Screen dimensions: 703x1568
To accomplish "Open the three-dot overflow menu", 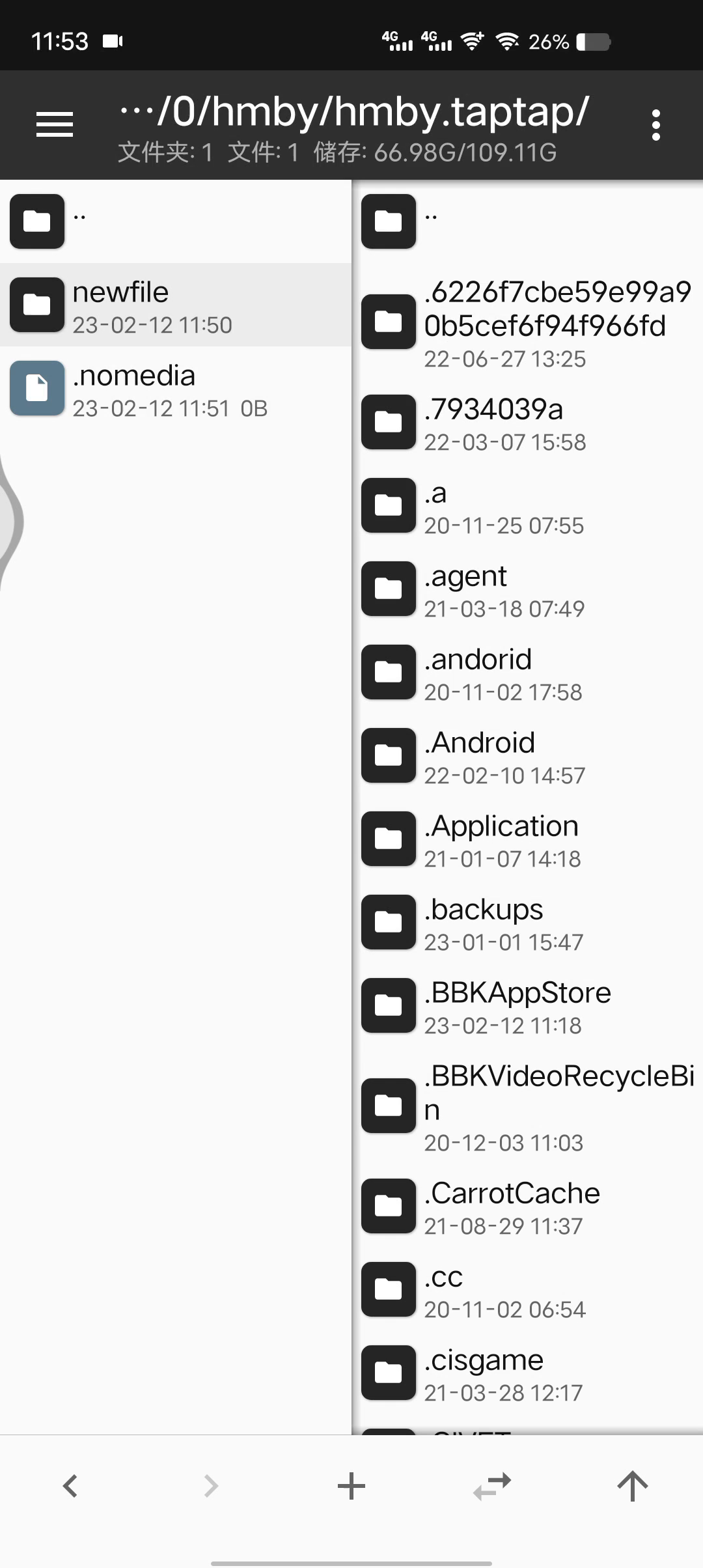I will [x=656, y=124].
